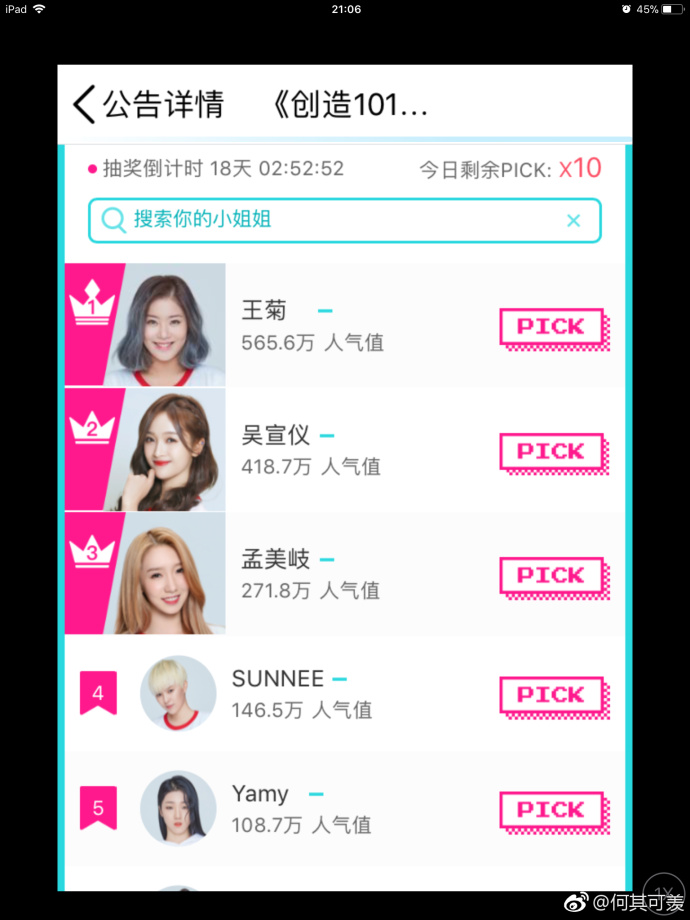
Task: Hit PICK next to 孟美岐
Action: point(552,576)
